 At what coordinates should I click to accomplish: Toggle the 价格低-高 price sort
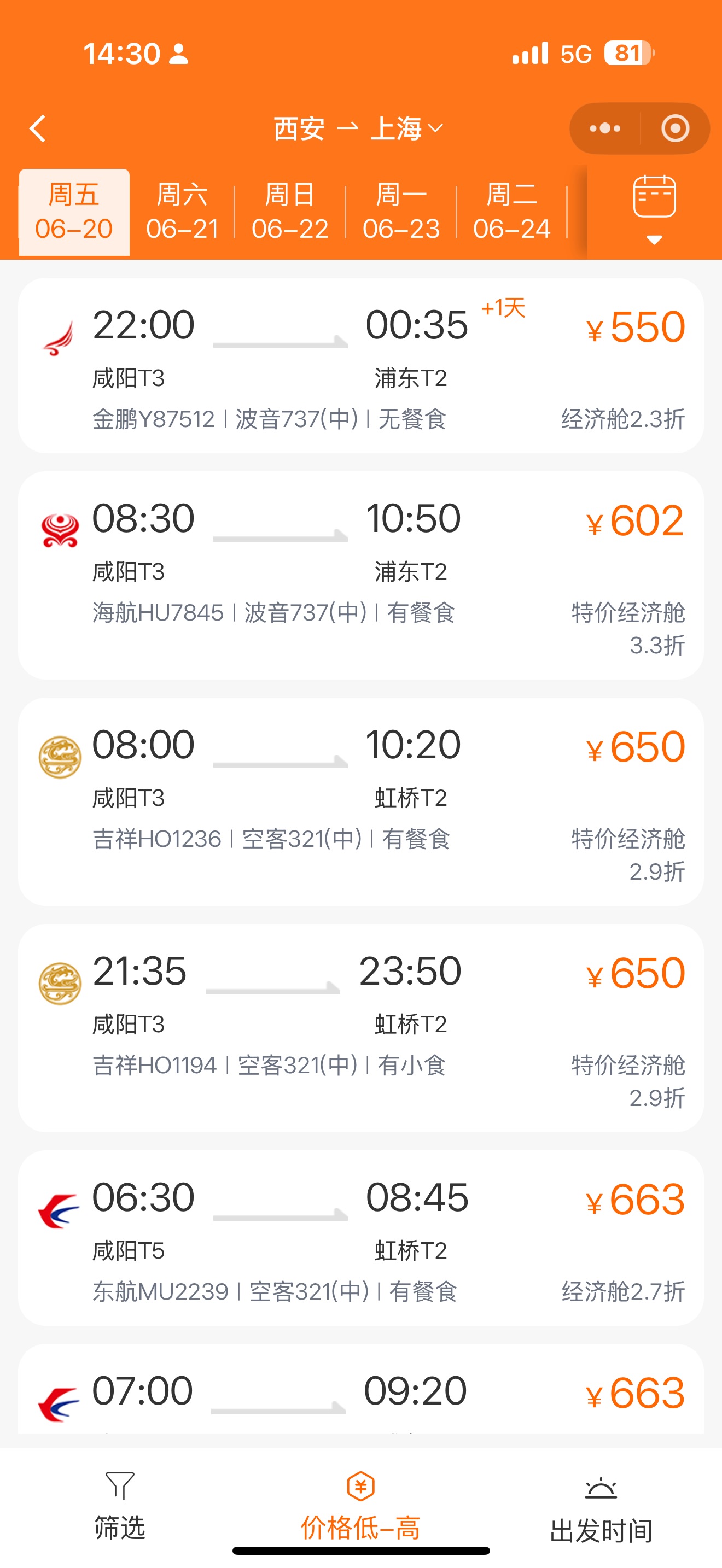coord(360,1506)
